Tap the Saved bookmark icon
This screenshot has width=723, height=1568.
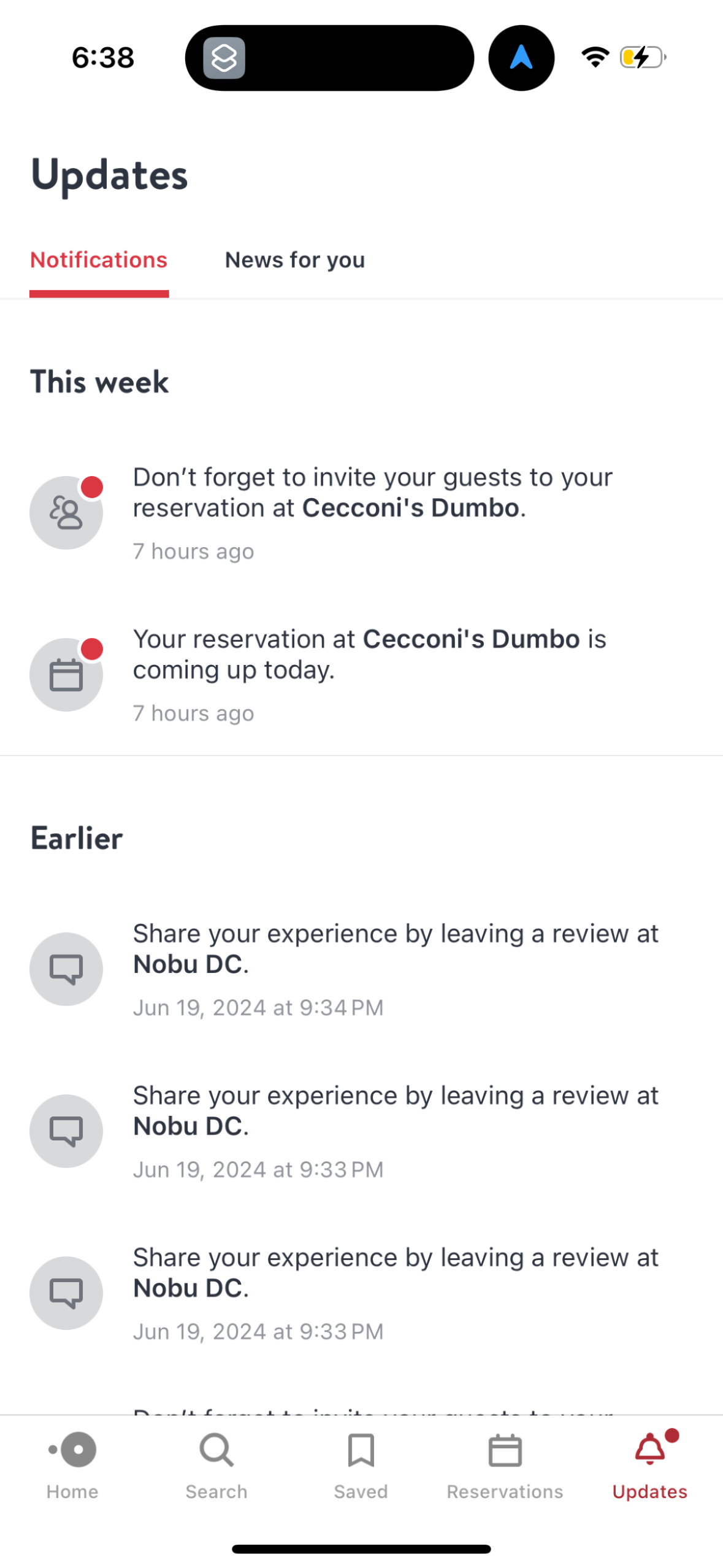(x=361, y=1451)
